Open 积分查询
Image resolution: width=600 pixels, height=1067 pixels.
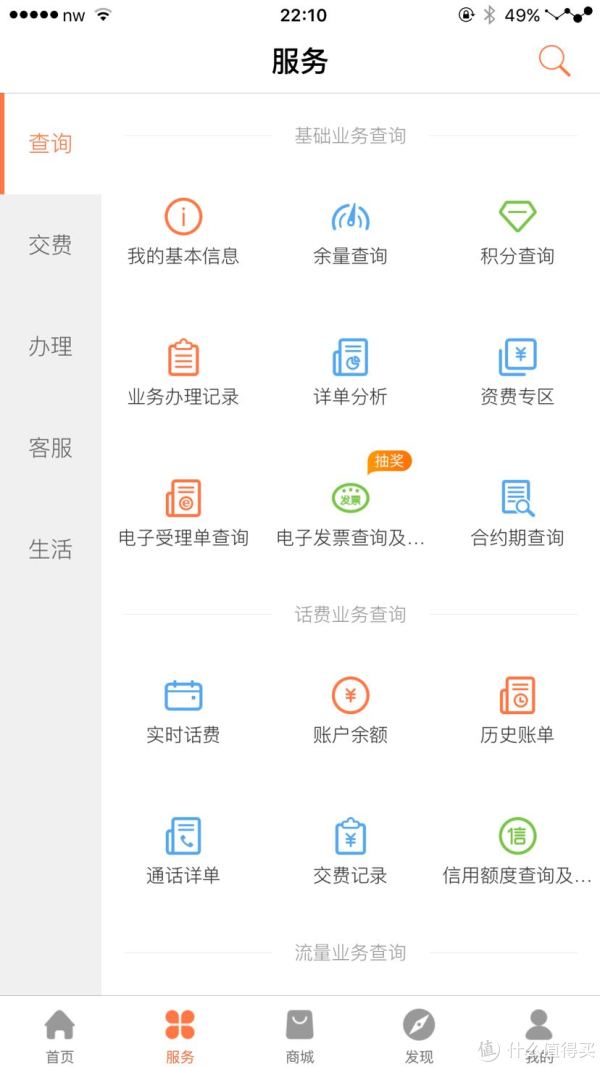[517, 232]
